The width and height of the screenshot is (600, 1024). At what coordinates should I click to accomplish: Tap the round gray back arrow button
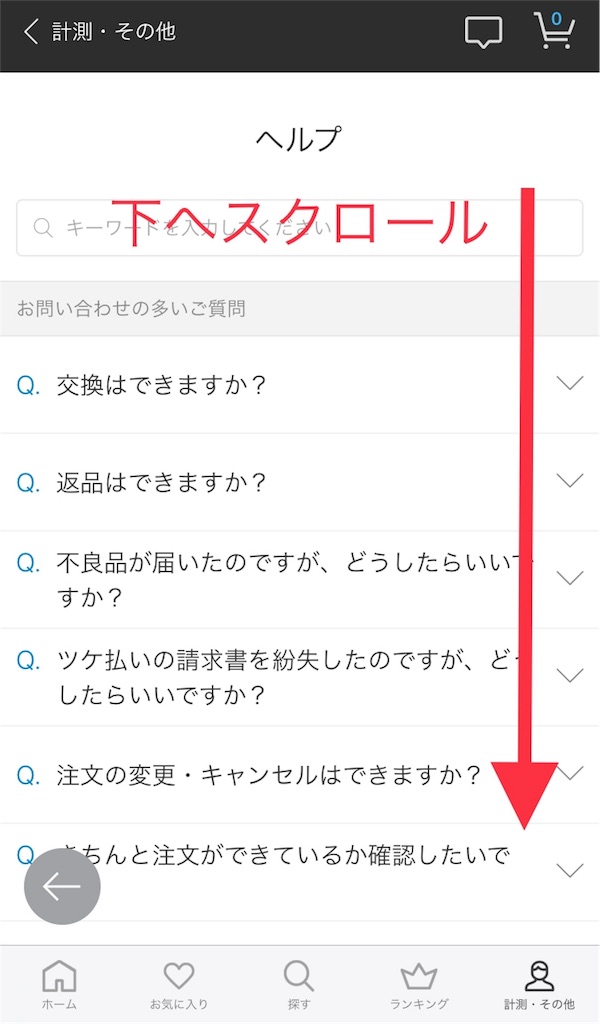pos(62,886)
